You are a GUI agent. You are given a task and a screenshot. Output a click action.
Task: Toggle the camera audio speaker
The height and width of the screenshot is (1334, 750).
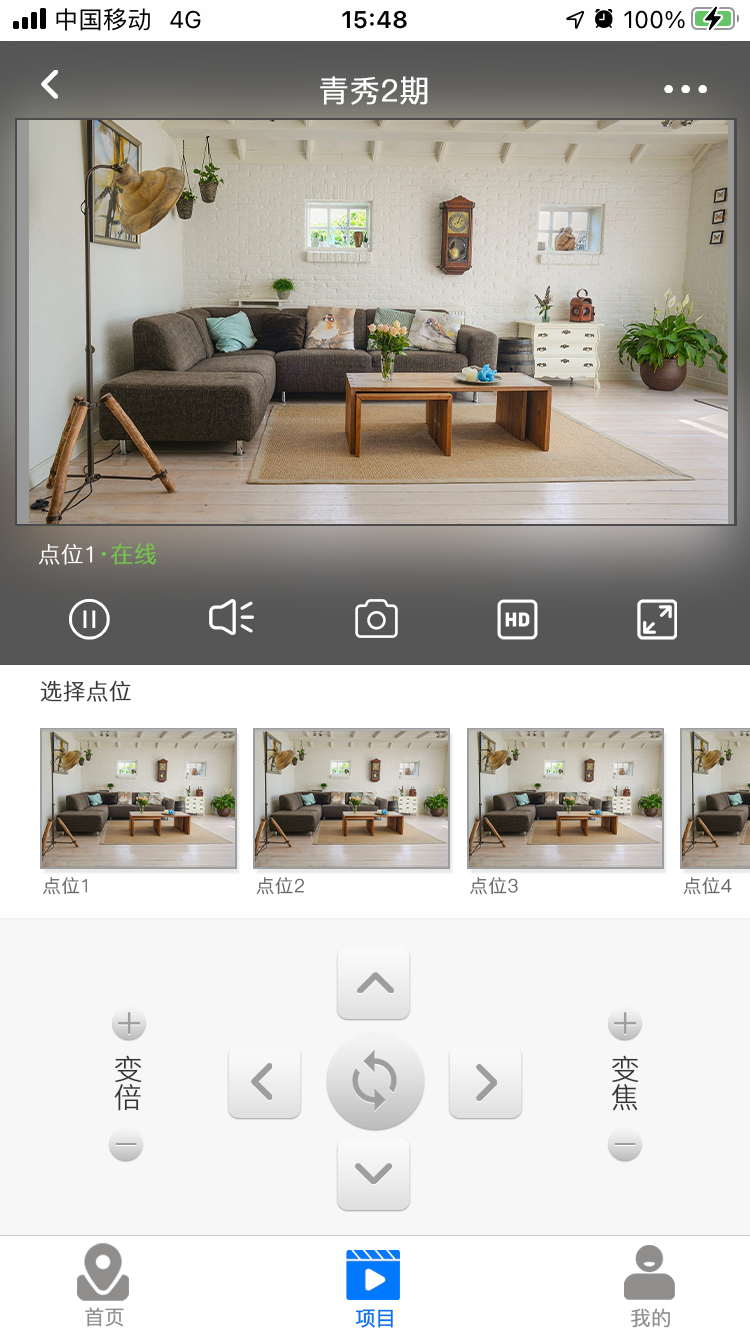click(231, 618)
